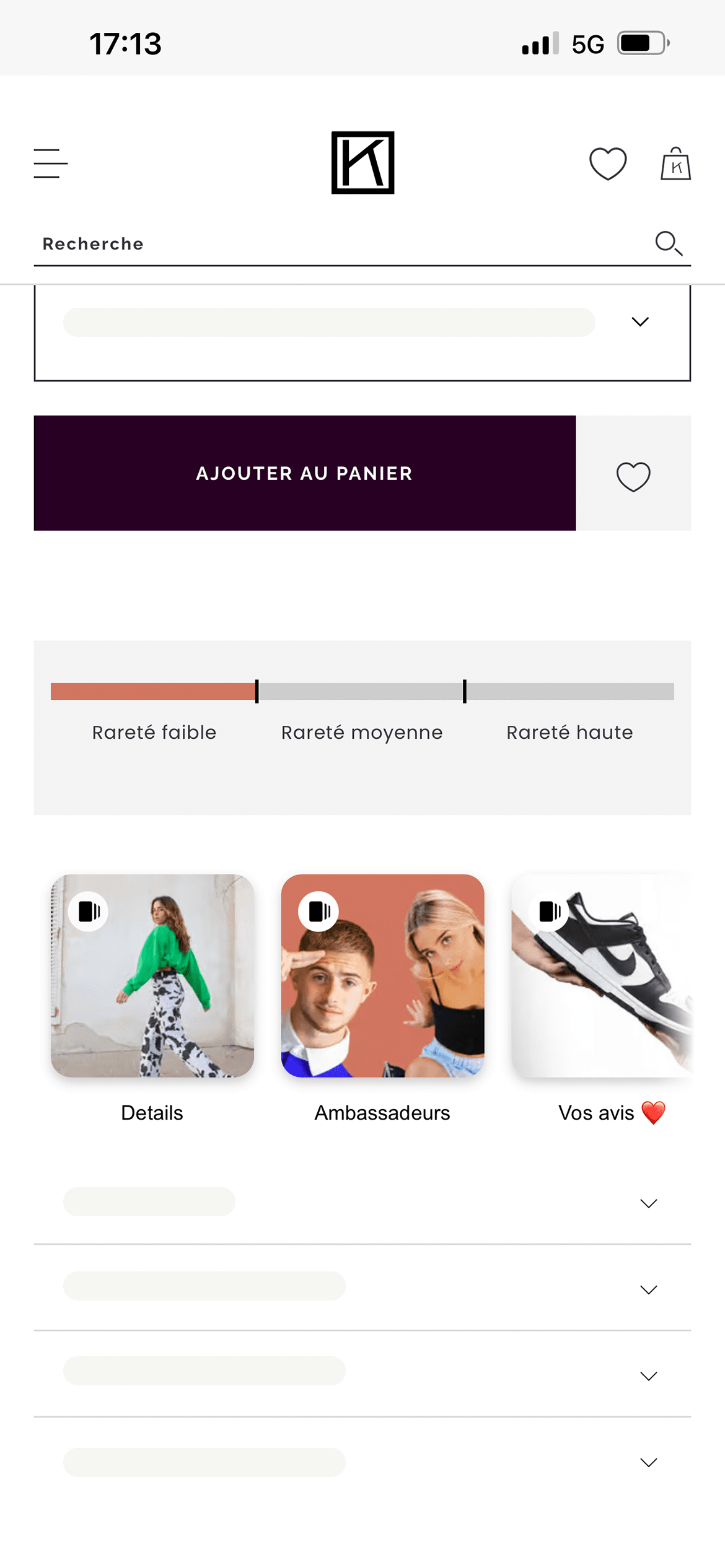Image resolution: width=725 pixels, height=1568 pixels.
Task: Open the hamburger menu
Action: pyautogui.click(x=51, y=163)
